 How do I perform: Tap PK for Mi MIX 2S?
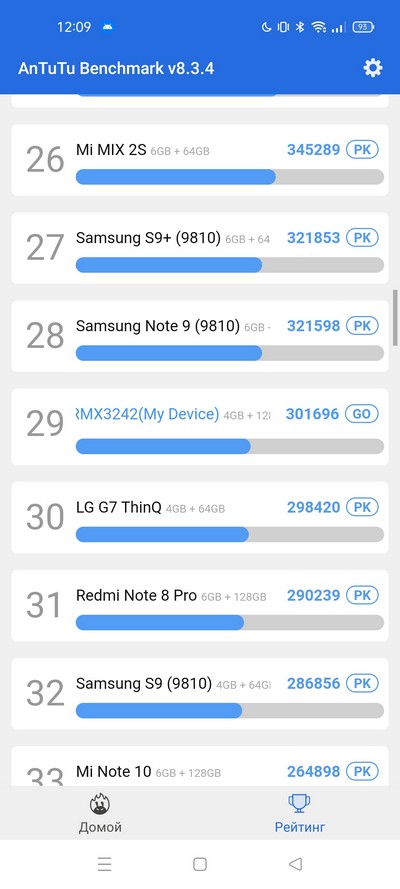[362, 150]
